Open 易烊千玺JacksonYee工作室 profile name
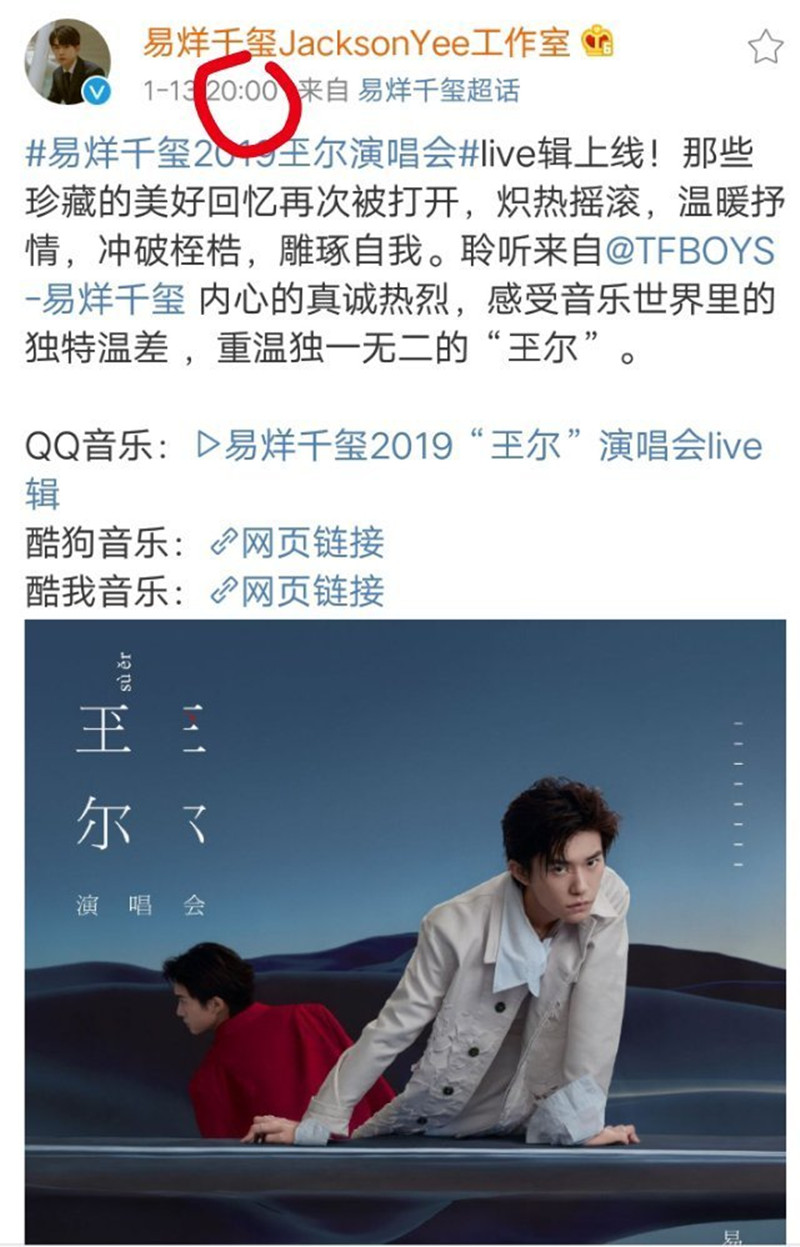Image resolution: width=800 pixels, height=1247 pixels. (x=356, y=42)
